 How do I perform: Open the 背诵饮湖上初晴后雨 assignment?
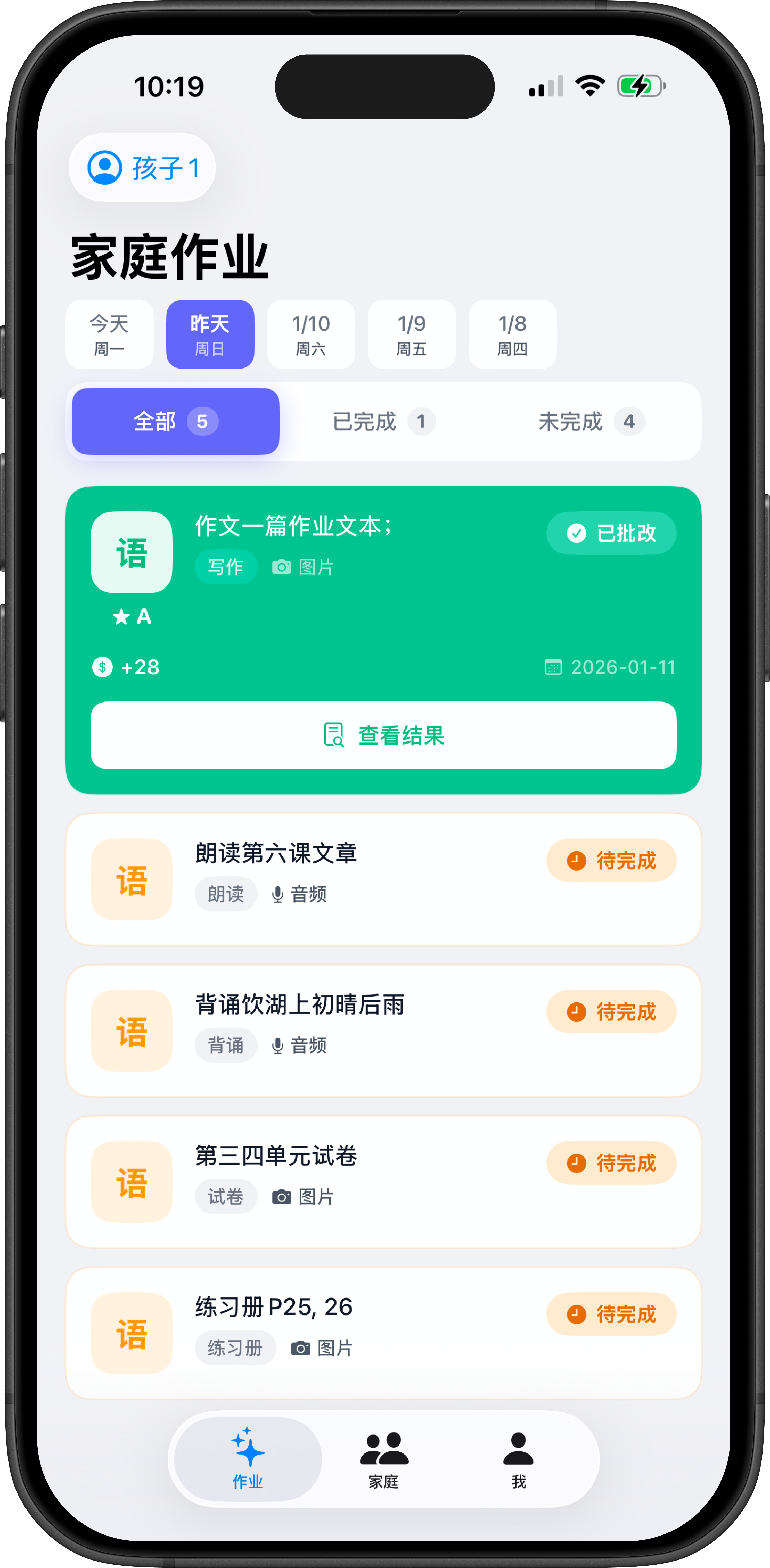(x=383, y=1031)
